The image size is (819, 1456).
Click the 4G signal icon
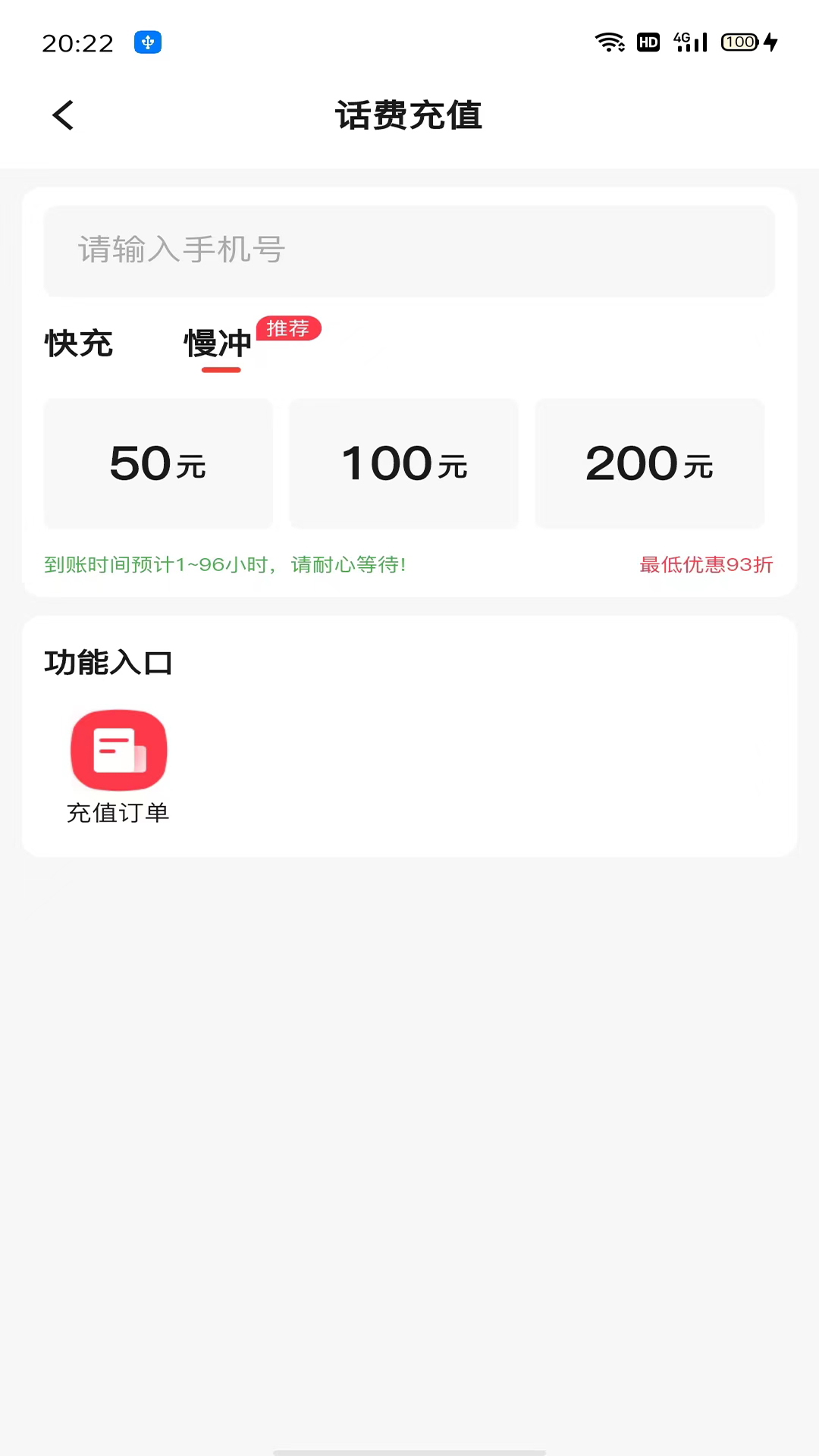tap(690, 42)
